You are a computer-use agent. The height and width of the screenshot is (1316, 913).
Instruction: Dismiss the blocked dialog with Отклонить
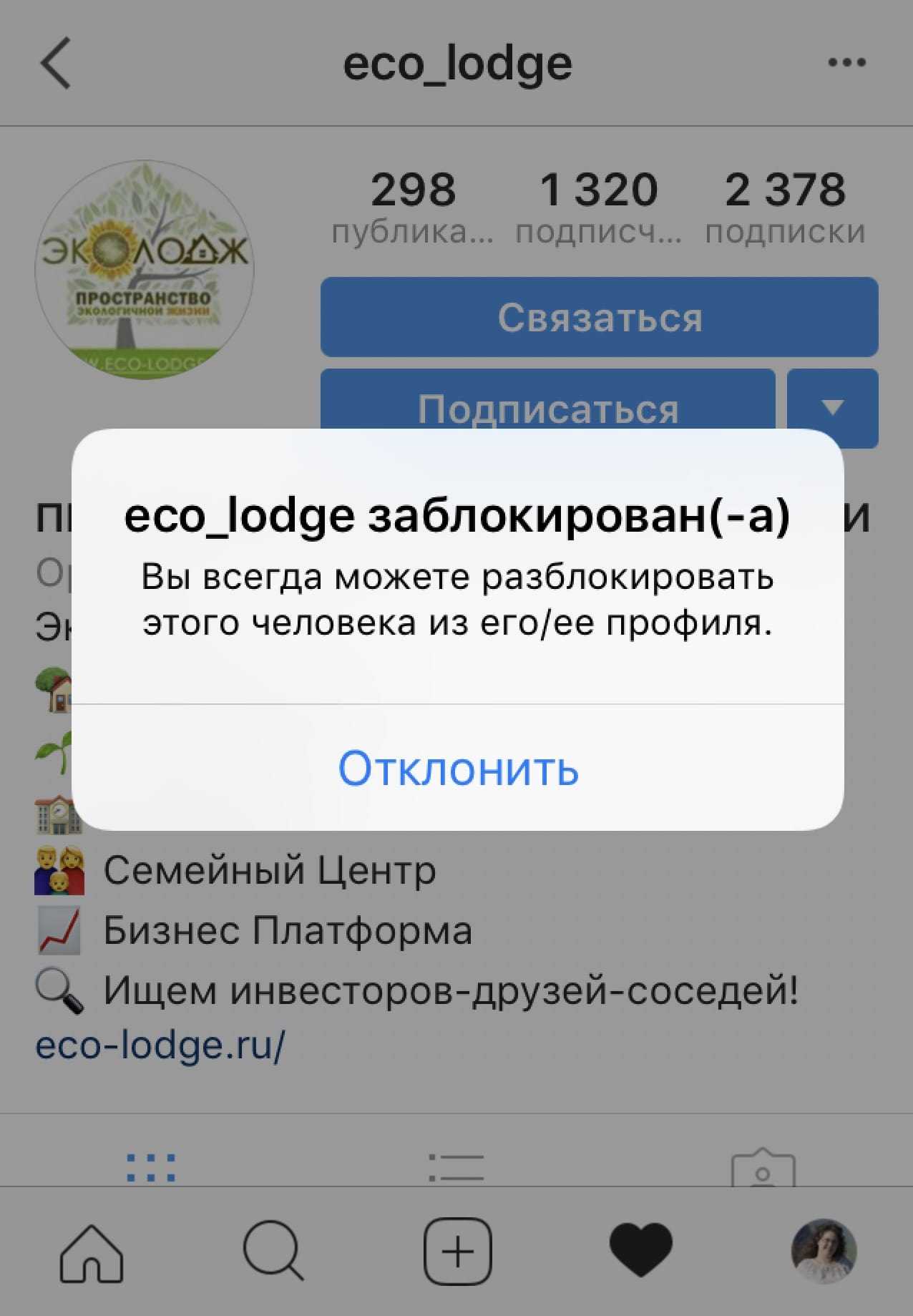(458, 769)
